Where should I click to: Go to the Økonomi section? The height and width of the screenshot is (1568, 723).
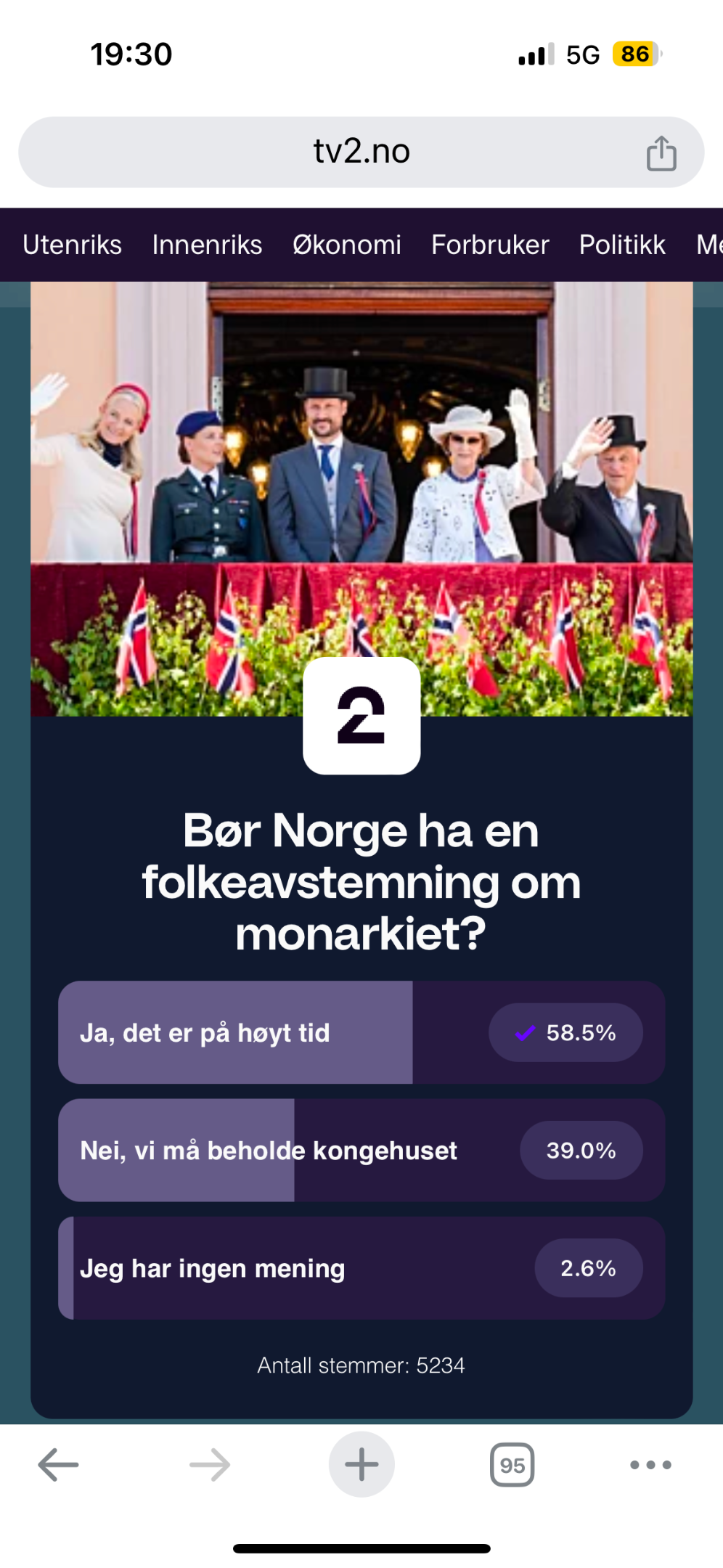347,245
